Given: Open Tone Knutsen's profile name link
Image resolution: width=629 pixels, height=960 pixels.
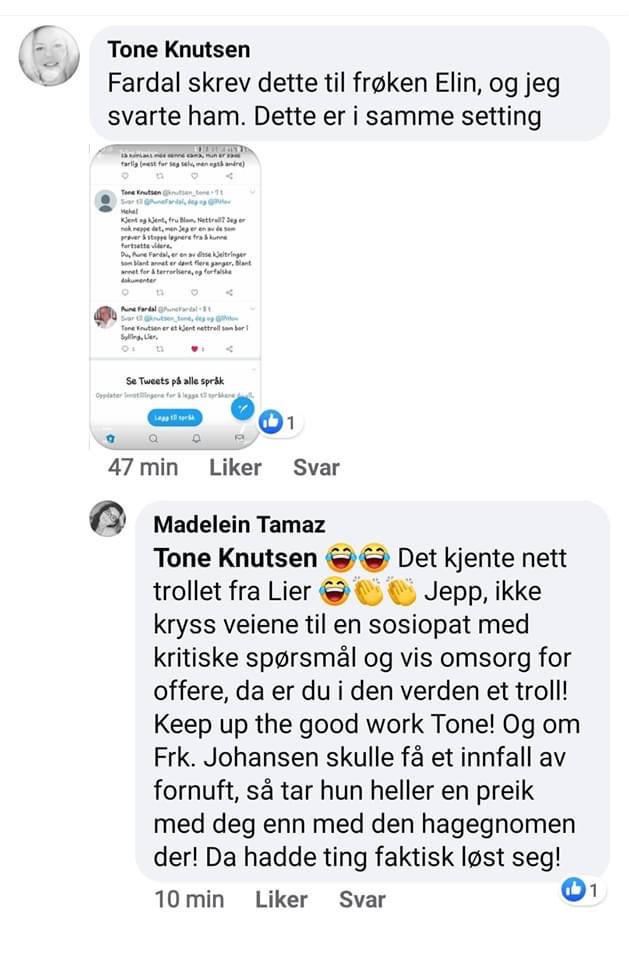Looking at the screenshot, I should (x=179, y=49).
